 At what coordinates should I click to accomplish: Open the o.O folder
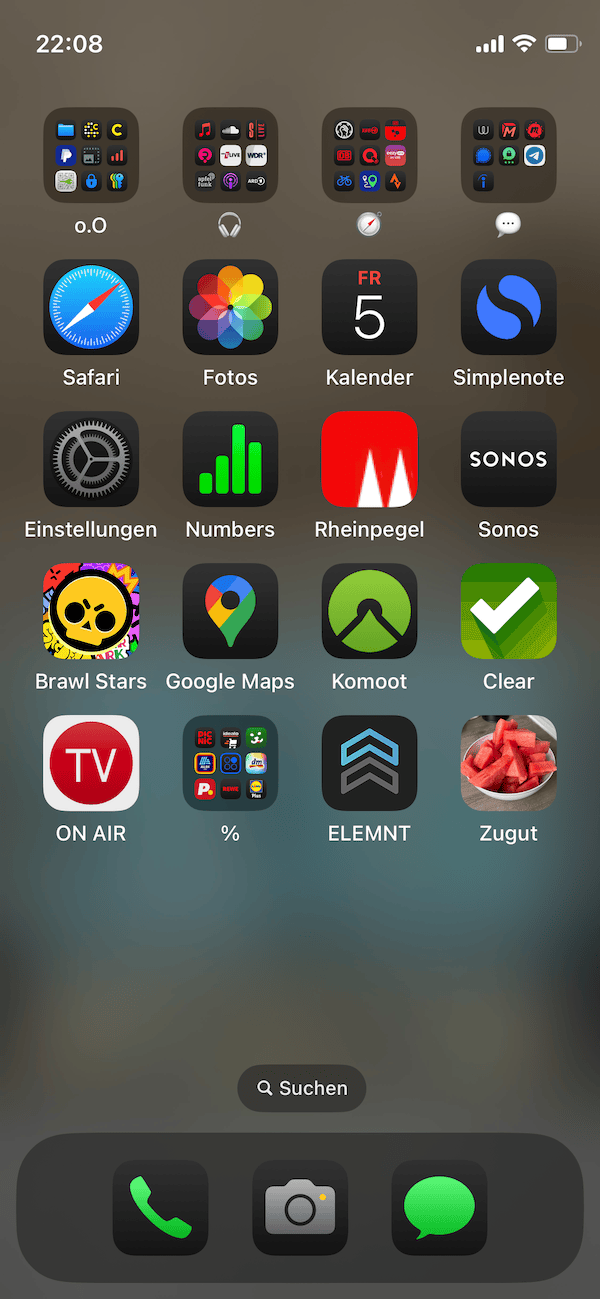[91, 155]
